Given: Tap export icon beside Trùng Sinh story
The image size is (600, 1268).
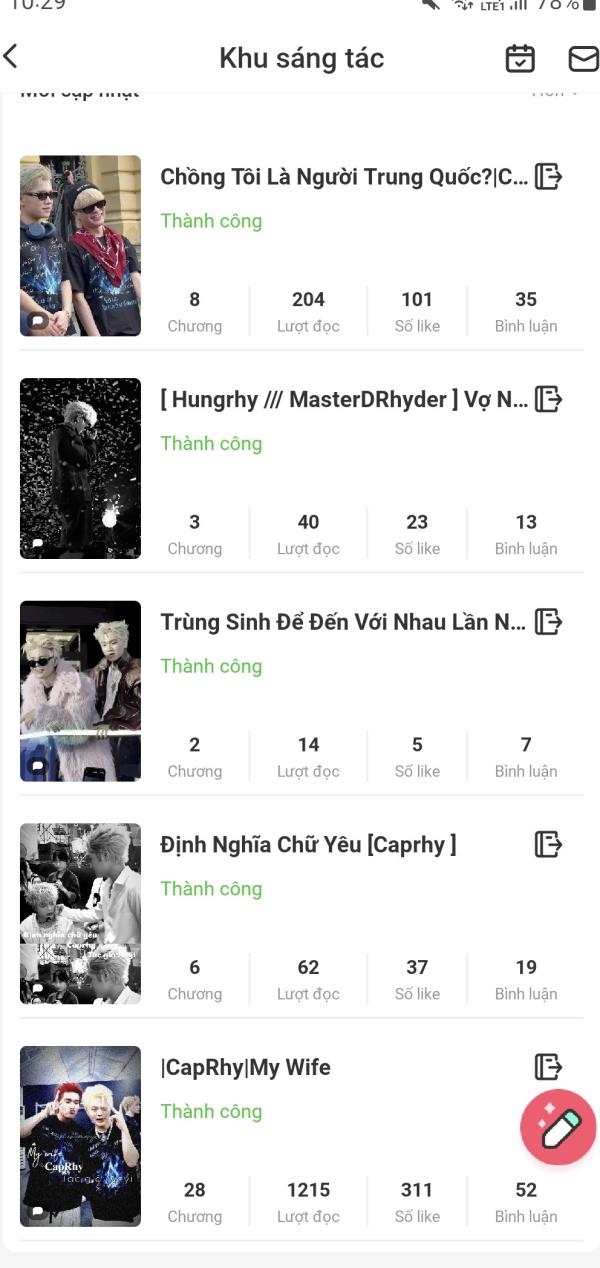Looking at the screenshot, I should (x=548, y=622).
